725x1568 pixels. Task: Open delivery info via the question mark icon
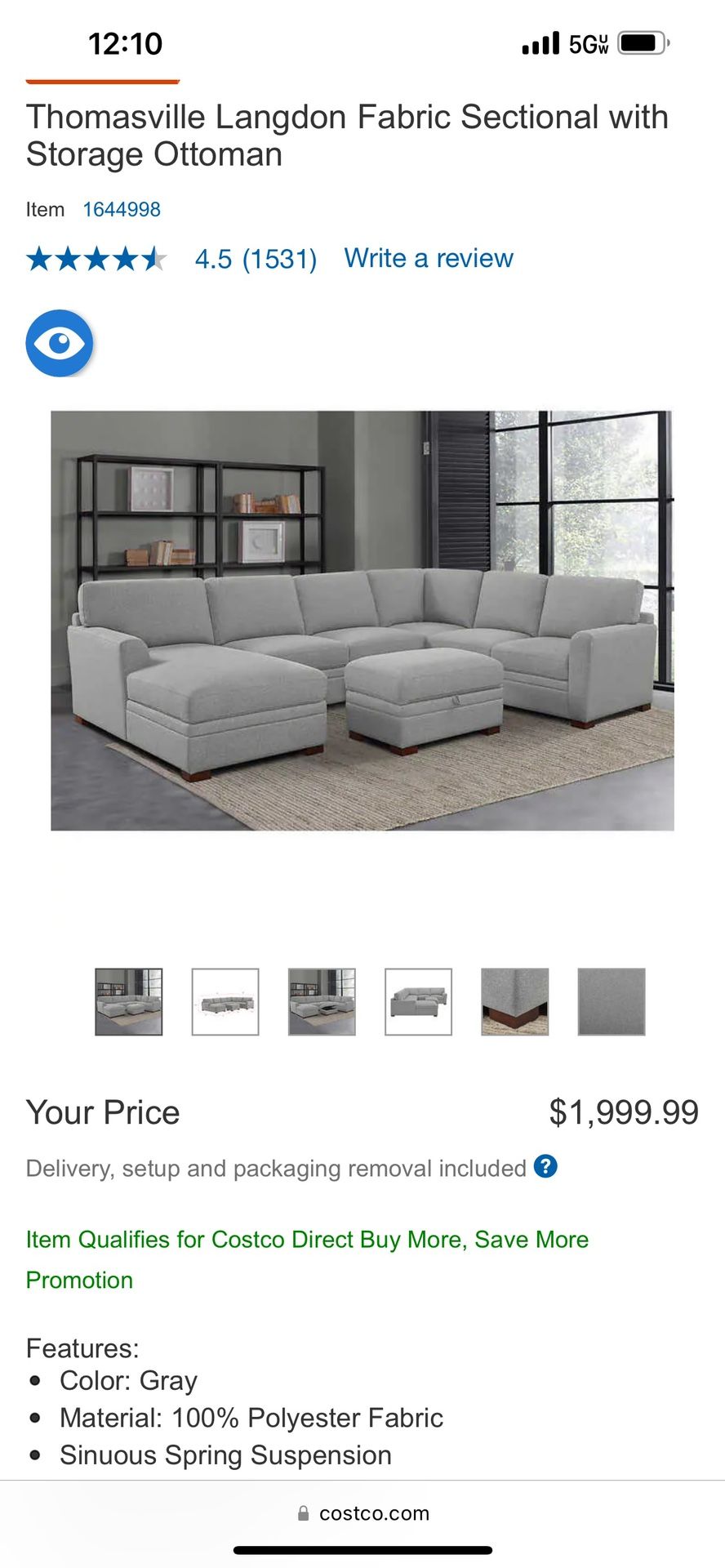pyautogui.click(x=546, y=1167)
